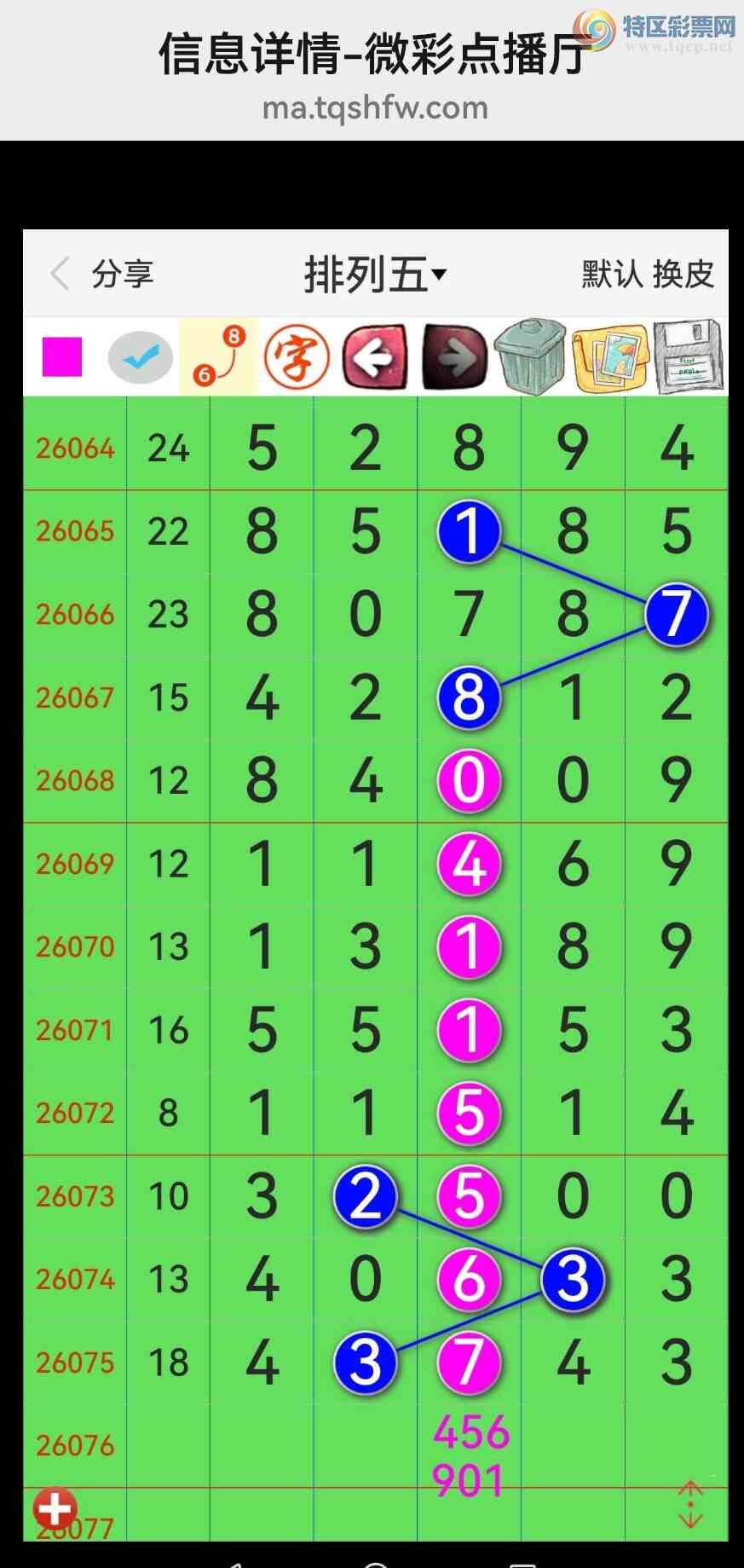The height and width of the screenshot is (1568, 744).
Task: Select the connected-numbers line tool
Action: (x=218, y=356)
